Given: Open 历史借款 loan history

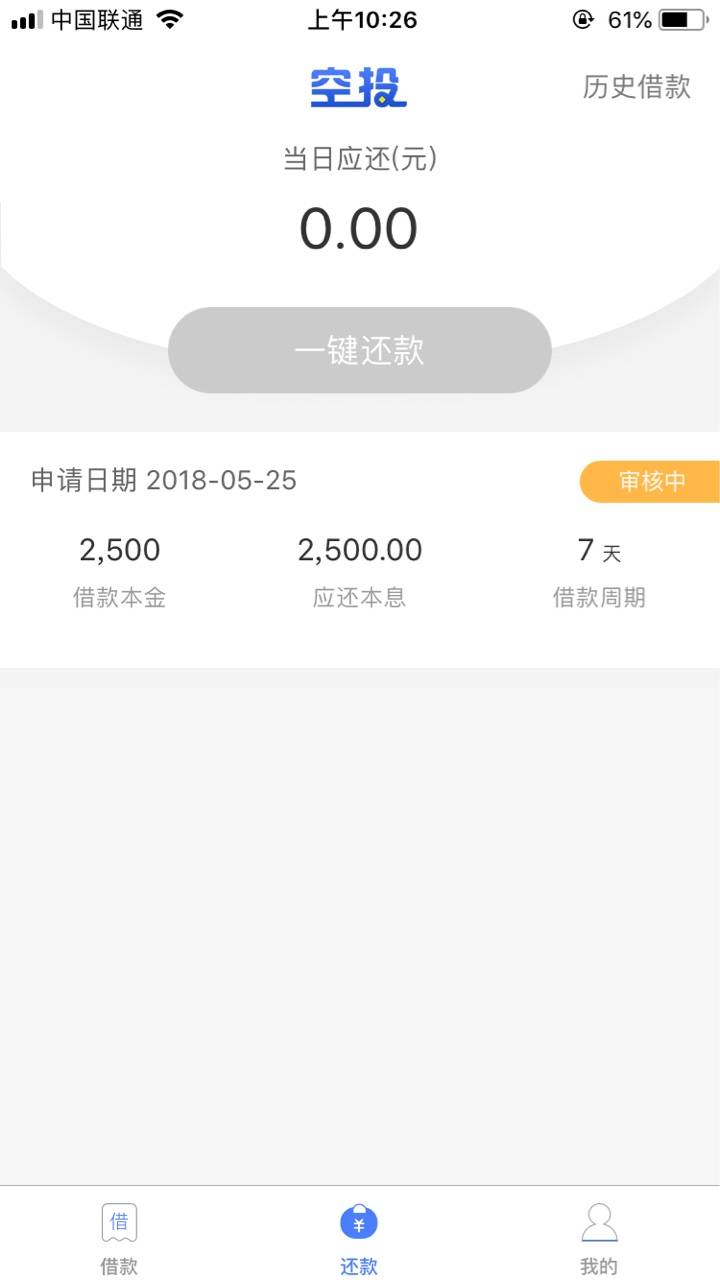Looking at the screenshot, I should tap(636, 87).
